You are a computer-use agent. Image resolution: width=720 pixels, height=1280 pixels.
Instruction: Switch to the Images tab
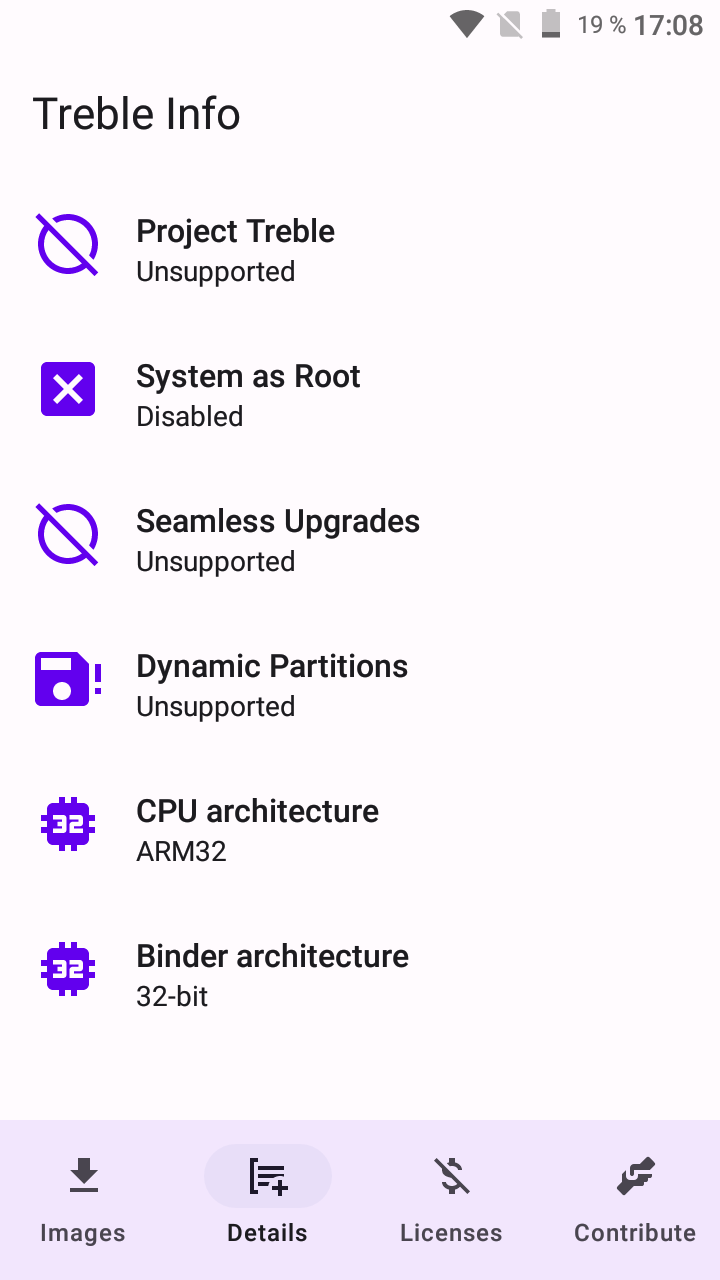point(84,1200)
